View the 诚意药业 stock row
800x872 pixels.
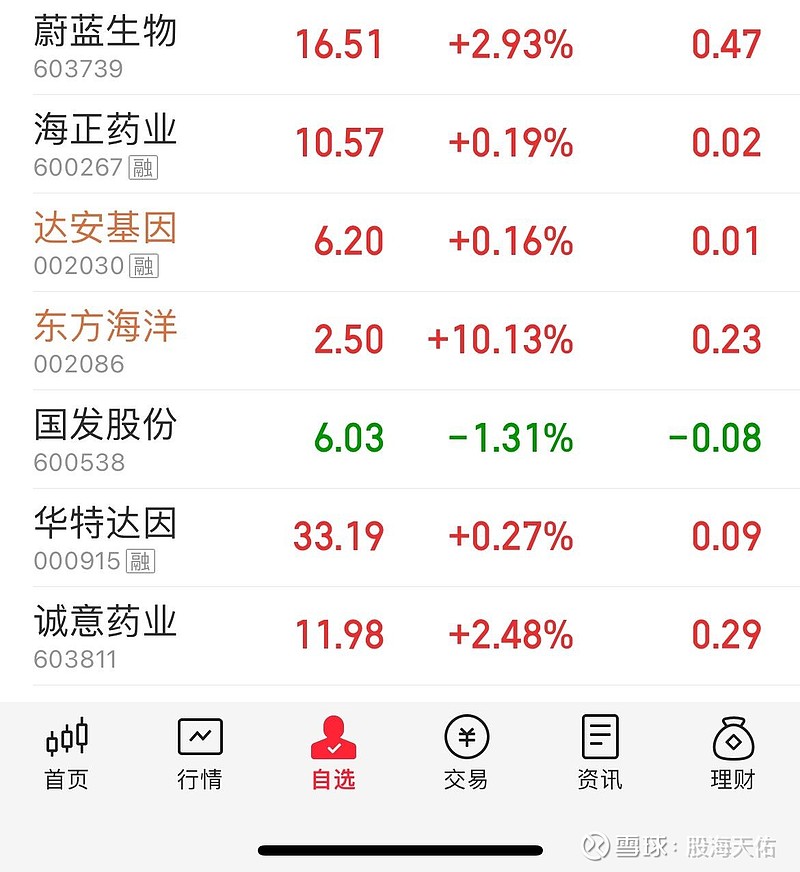point(105,634)
